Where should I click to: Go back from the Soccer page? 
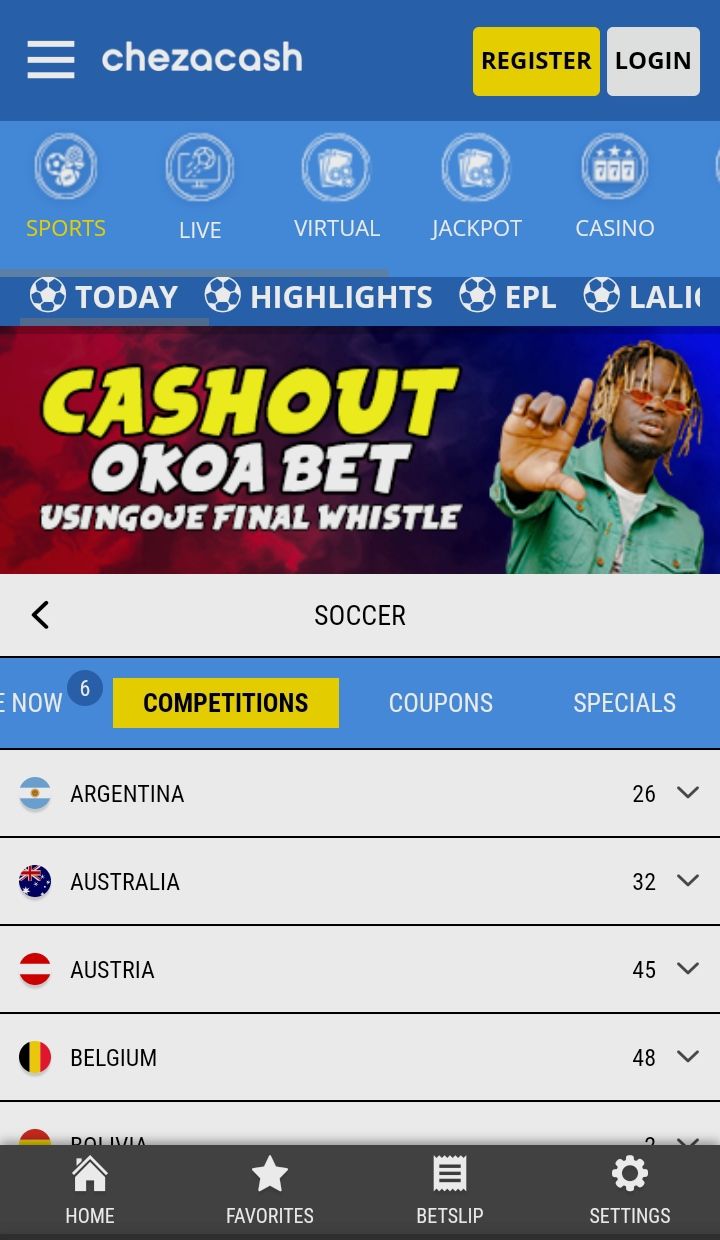click(40, 615)
